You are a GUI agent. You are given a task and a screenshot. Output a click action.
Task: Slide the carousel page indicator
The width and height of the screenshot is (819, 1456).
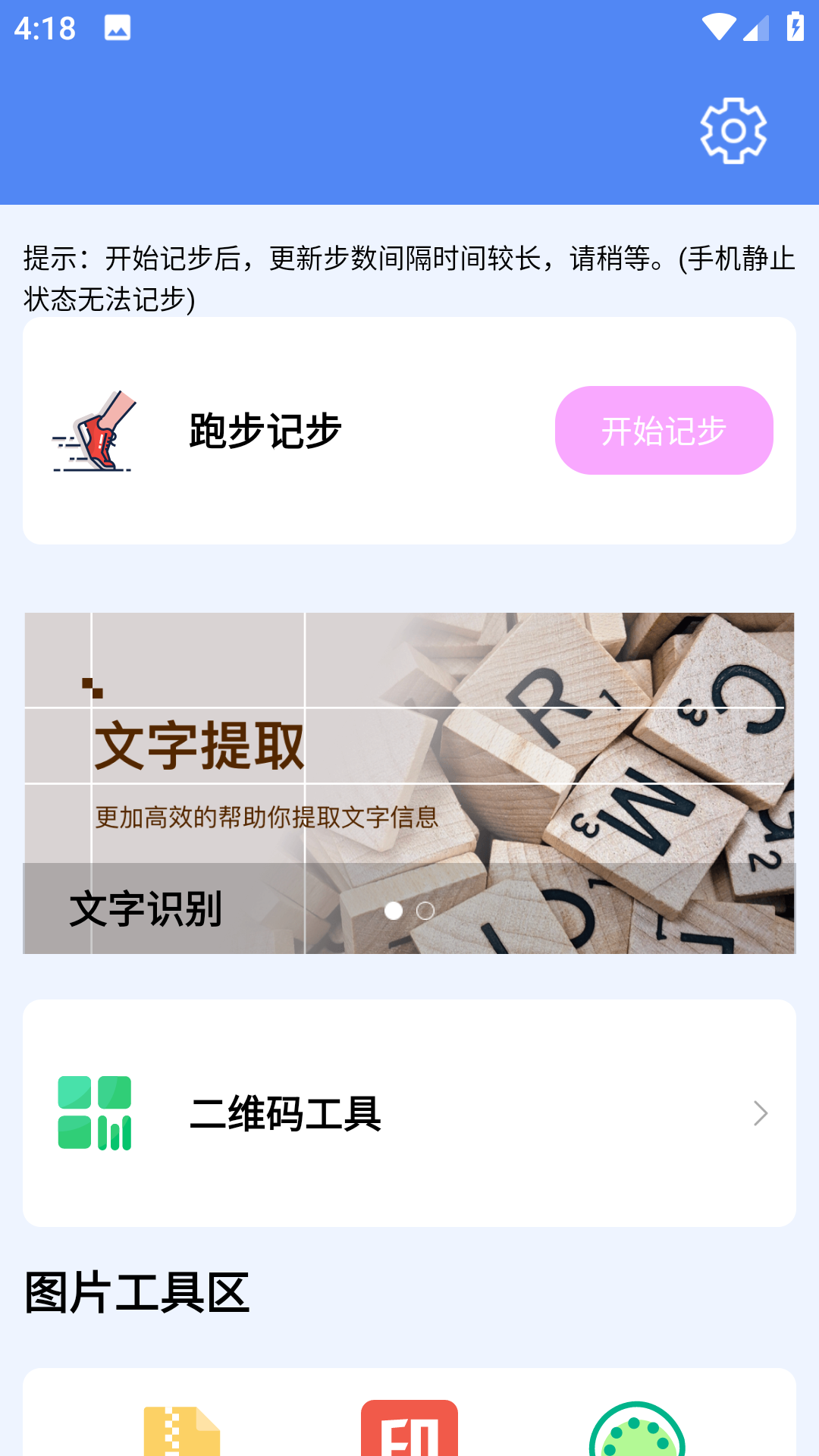tap(409, 912)
